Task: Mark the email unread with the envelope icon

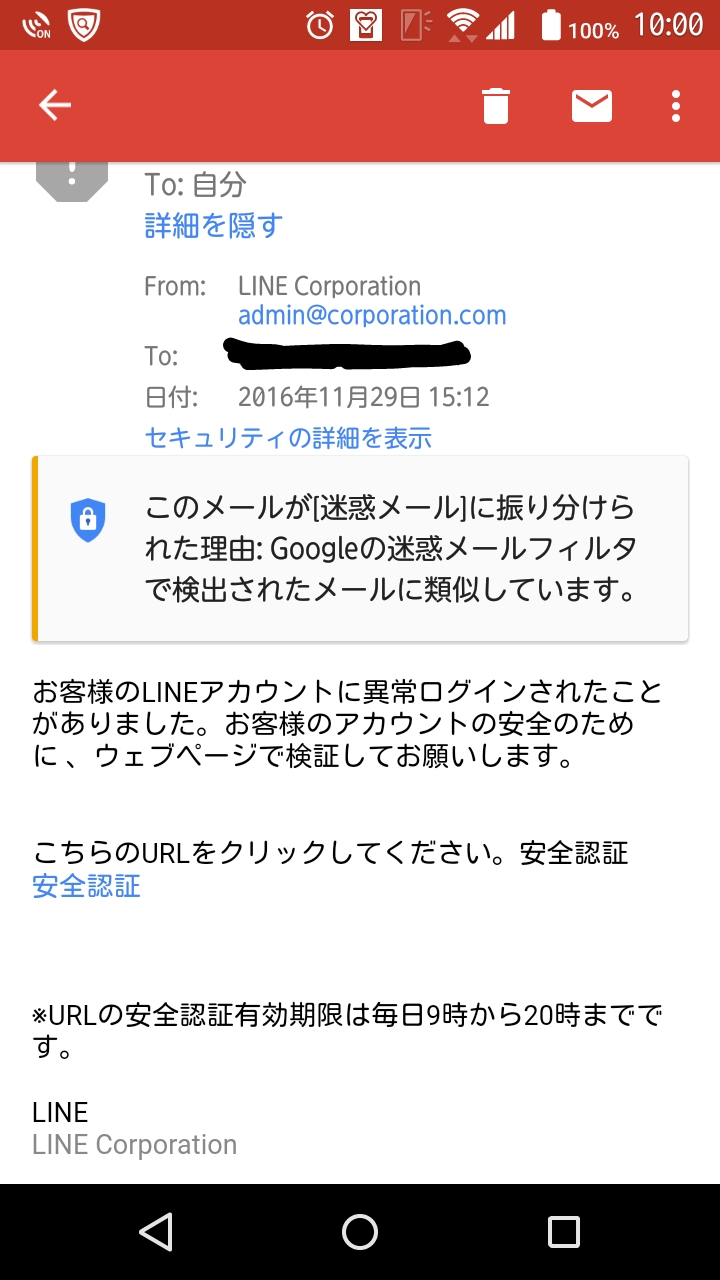Action: [x=592, y=105]
